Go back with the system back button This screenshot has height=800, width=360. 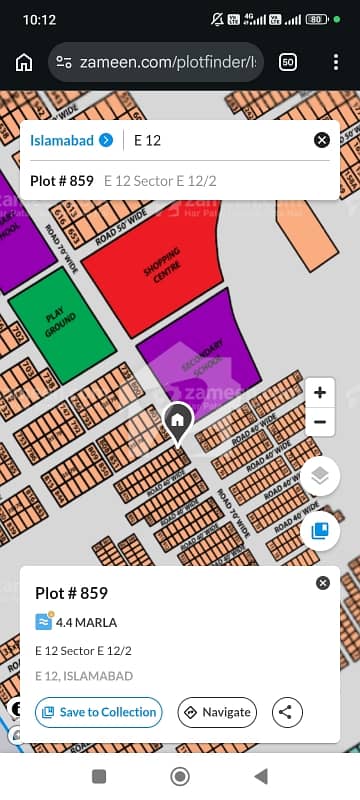[261, 777]
